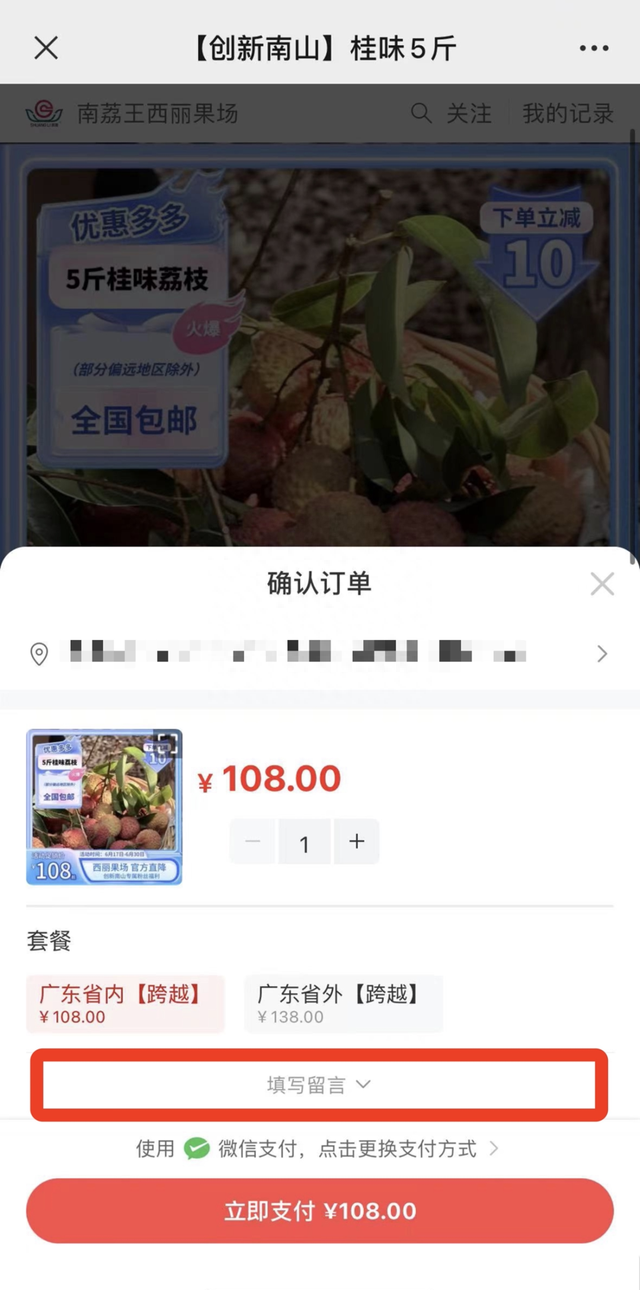Change payment method from 微信支付

[319, 1149]
